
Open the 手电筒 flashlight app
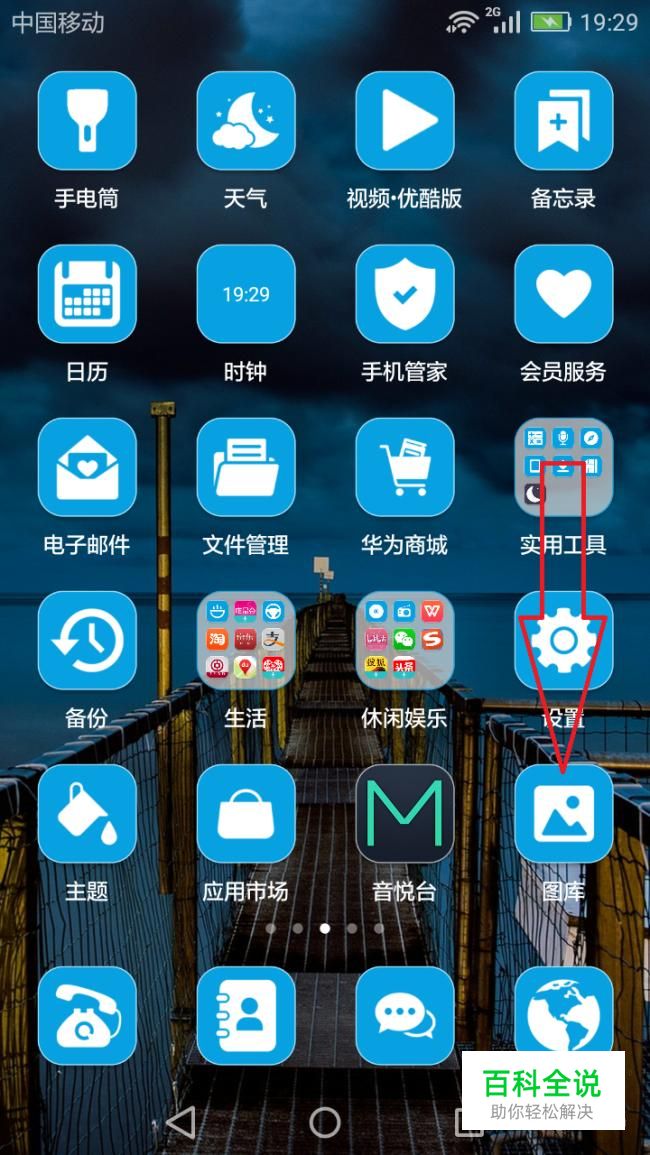[x=87, y=121]
